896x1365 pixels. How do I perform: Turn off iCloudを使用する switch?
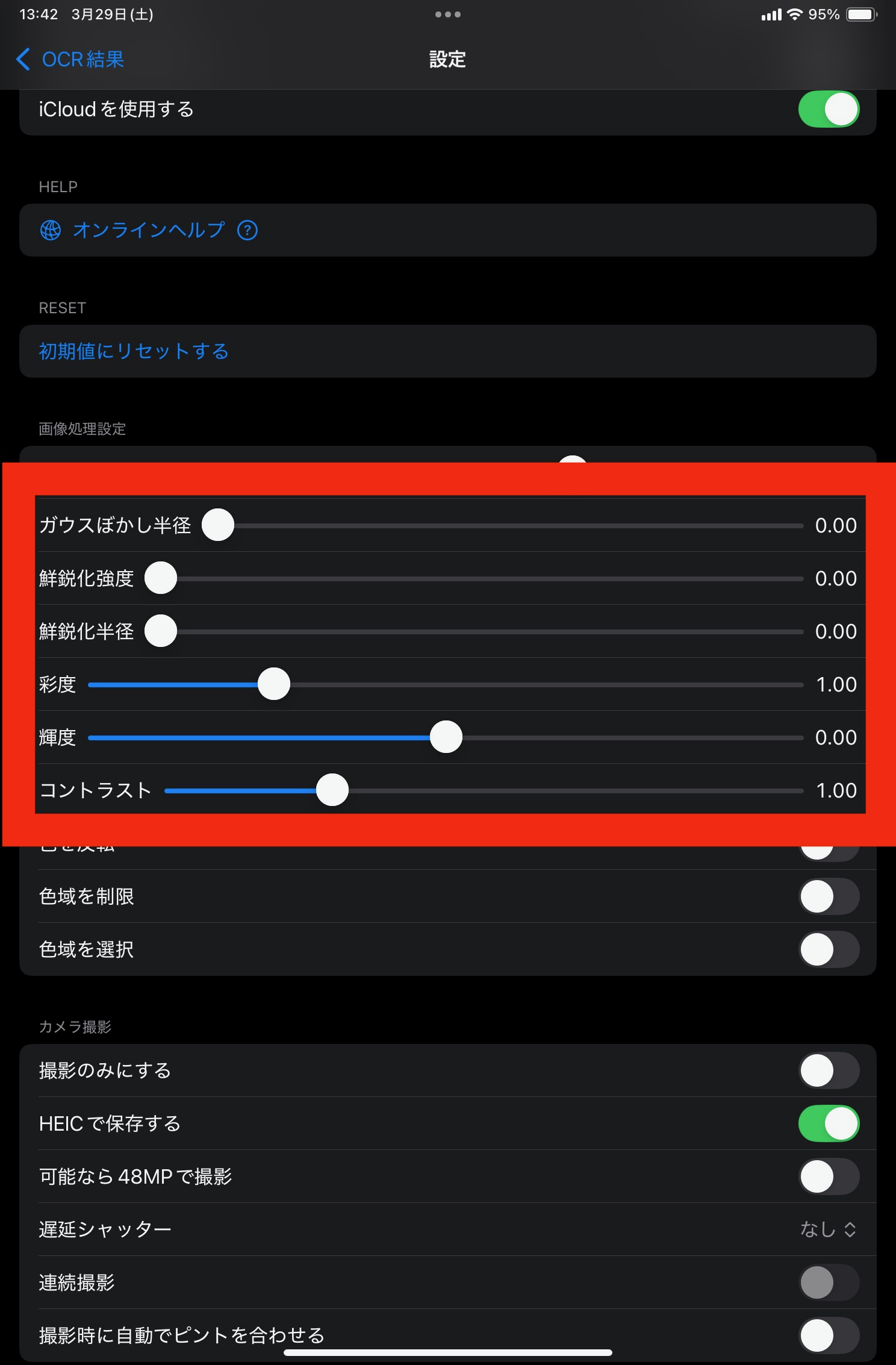[x=828, y=109]
